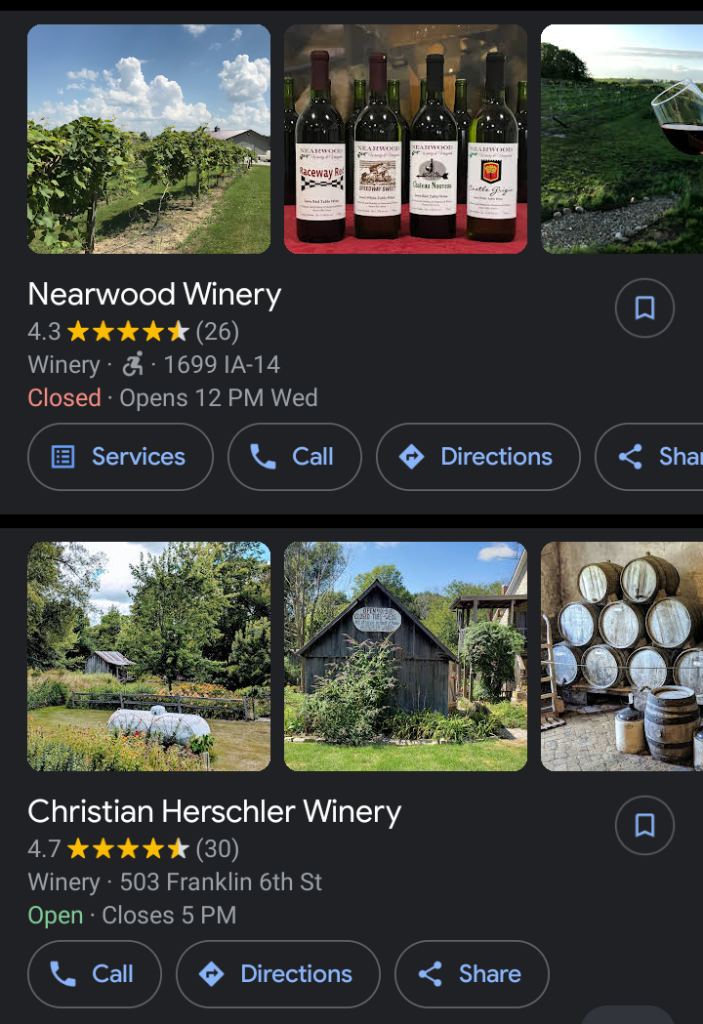703x1024 pixels.
Task: View the Christian Herschler wooden barn photo
Action: (405, 656)
